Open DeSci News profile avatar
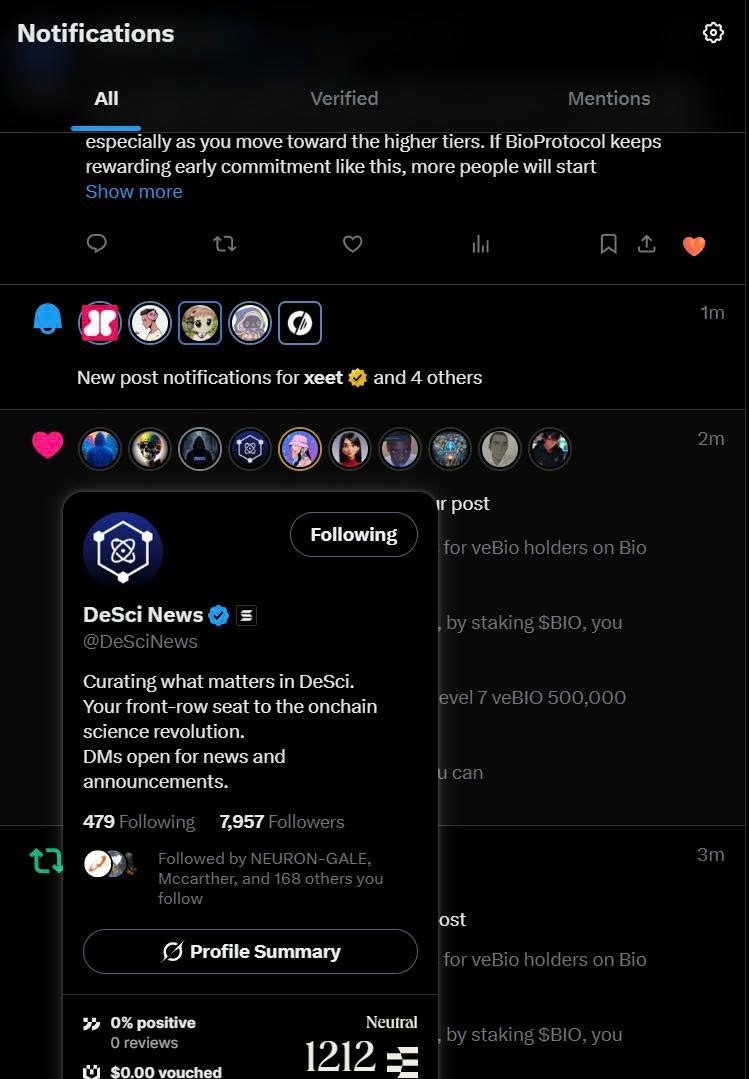The height and width of the screenshot is (1079, 749). 122,549
